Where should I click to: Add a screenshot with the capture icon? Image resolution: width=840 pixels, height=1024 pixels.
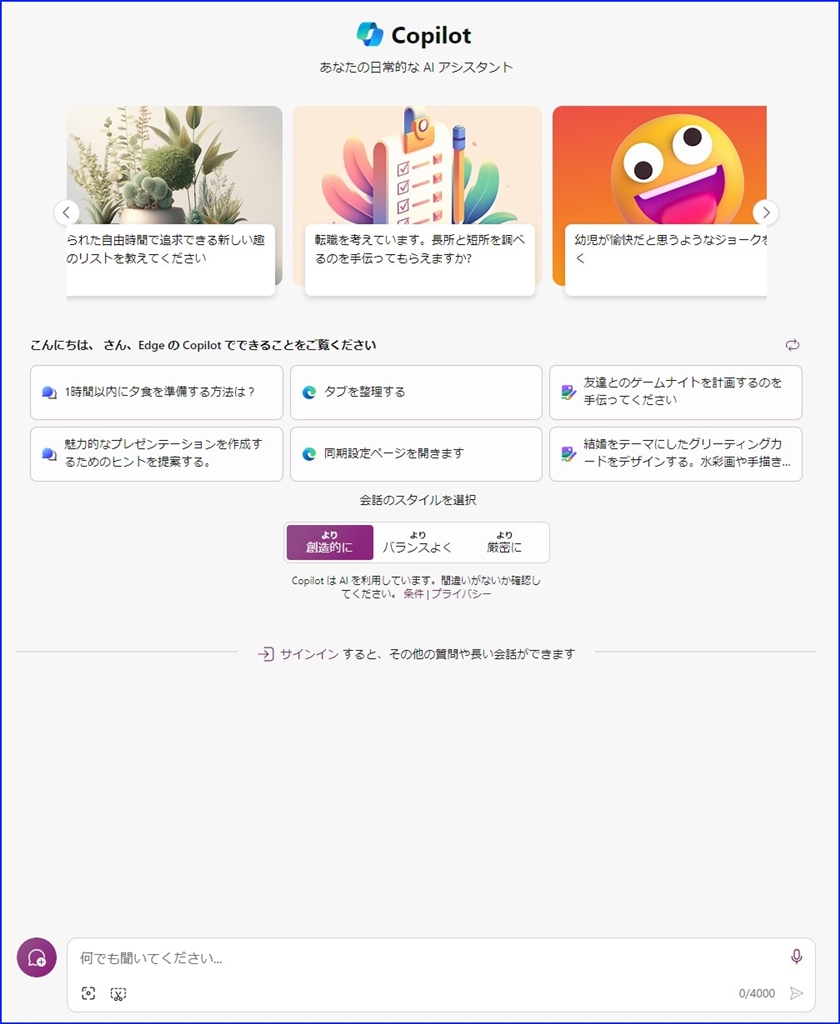[118, 993]
